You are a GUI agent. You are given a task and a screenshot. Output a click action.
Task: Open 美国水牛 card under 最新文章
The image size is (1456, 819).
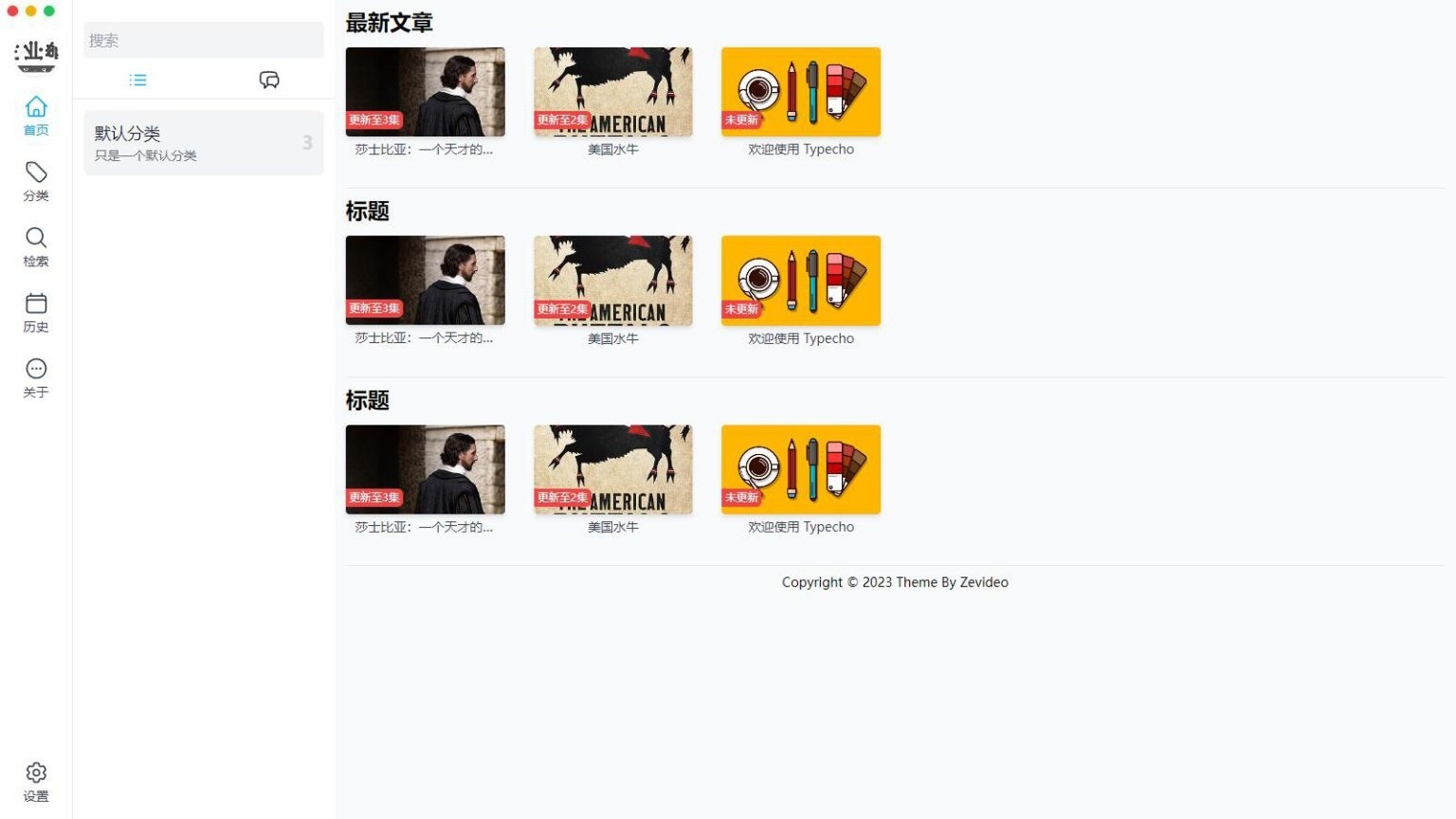[x=612, y=93]
